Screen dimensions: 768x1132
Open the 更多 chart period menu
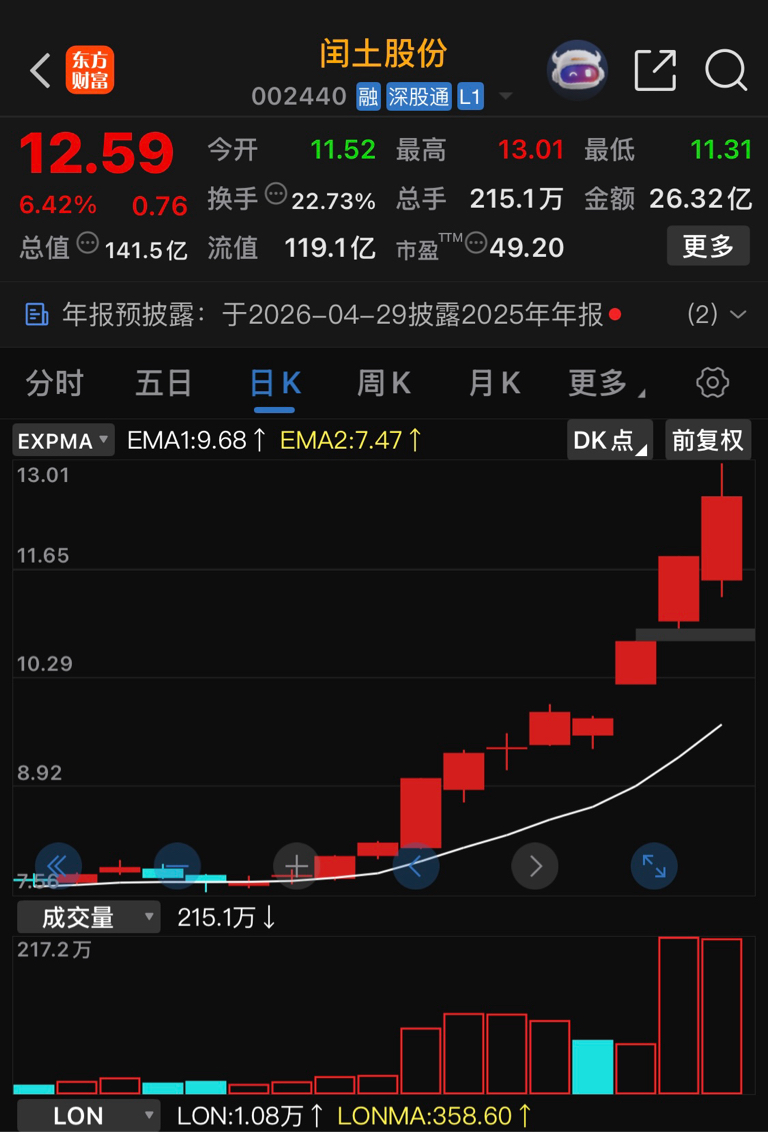[x=604, y=383]
